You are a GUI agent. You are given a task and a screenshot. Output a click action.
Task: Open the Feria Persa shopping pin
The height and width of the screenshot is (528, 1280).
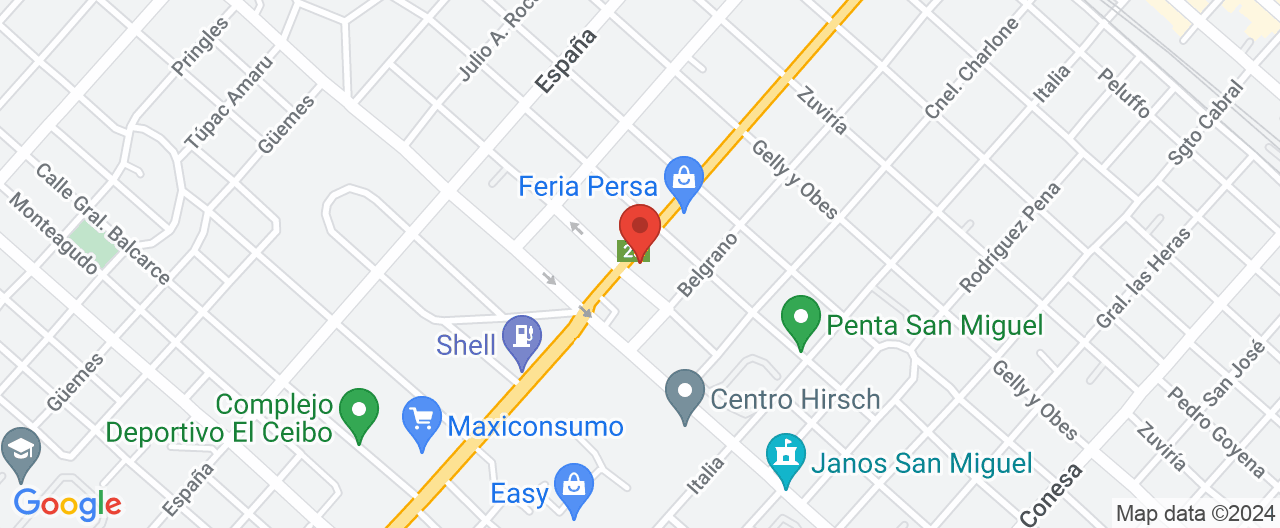coord(684,180)
